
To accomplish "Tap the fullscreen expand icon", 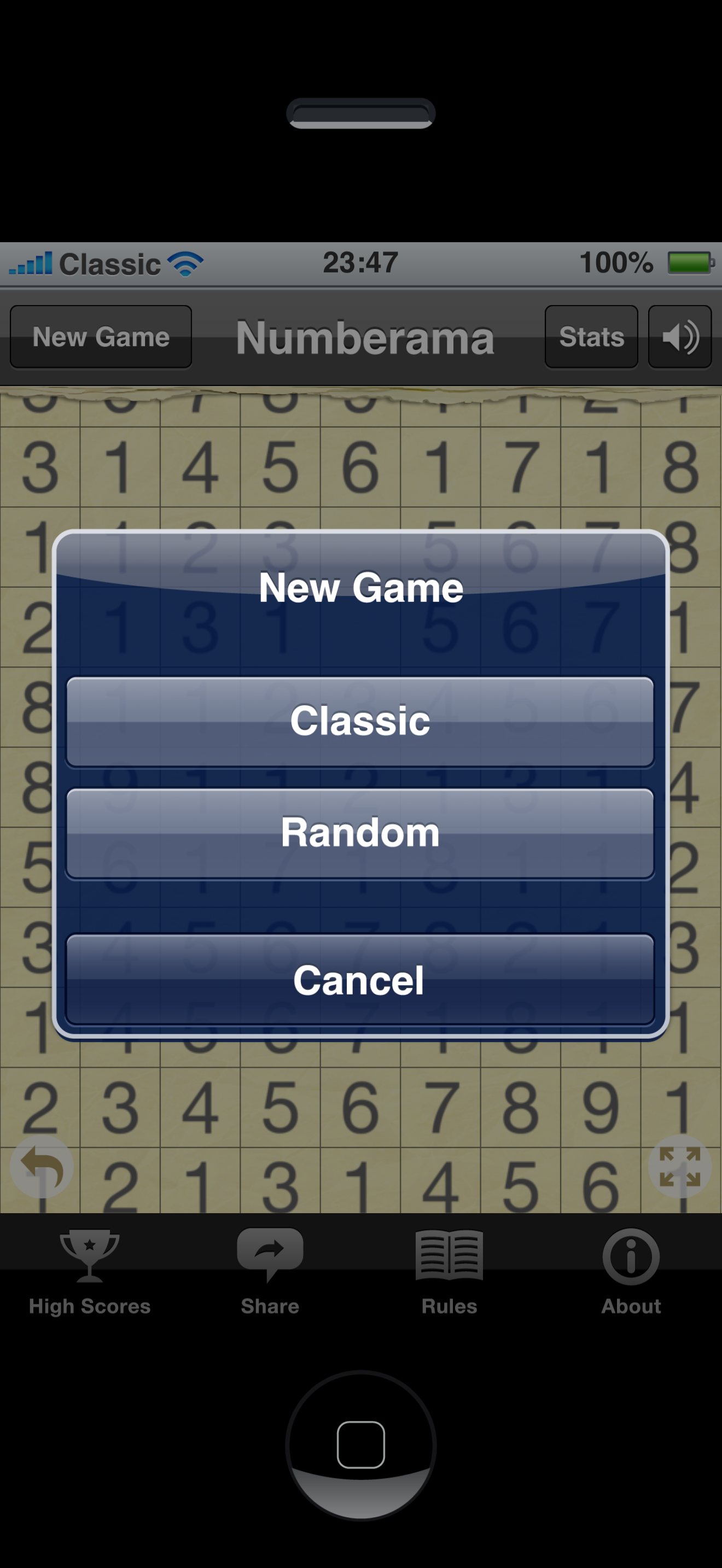I will pyautogui.click(x=681, y=1166).
